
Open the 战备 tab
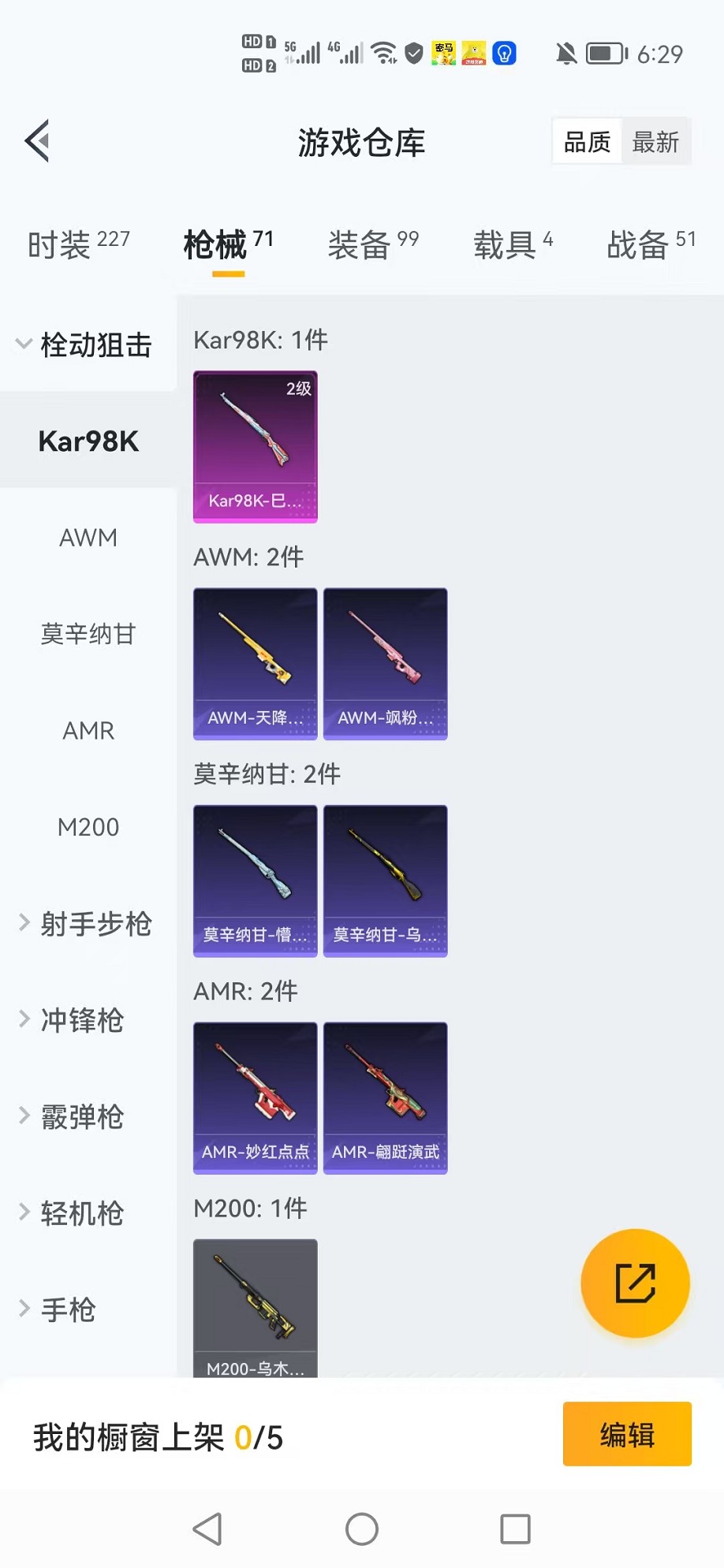tap(651, 244)
